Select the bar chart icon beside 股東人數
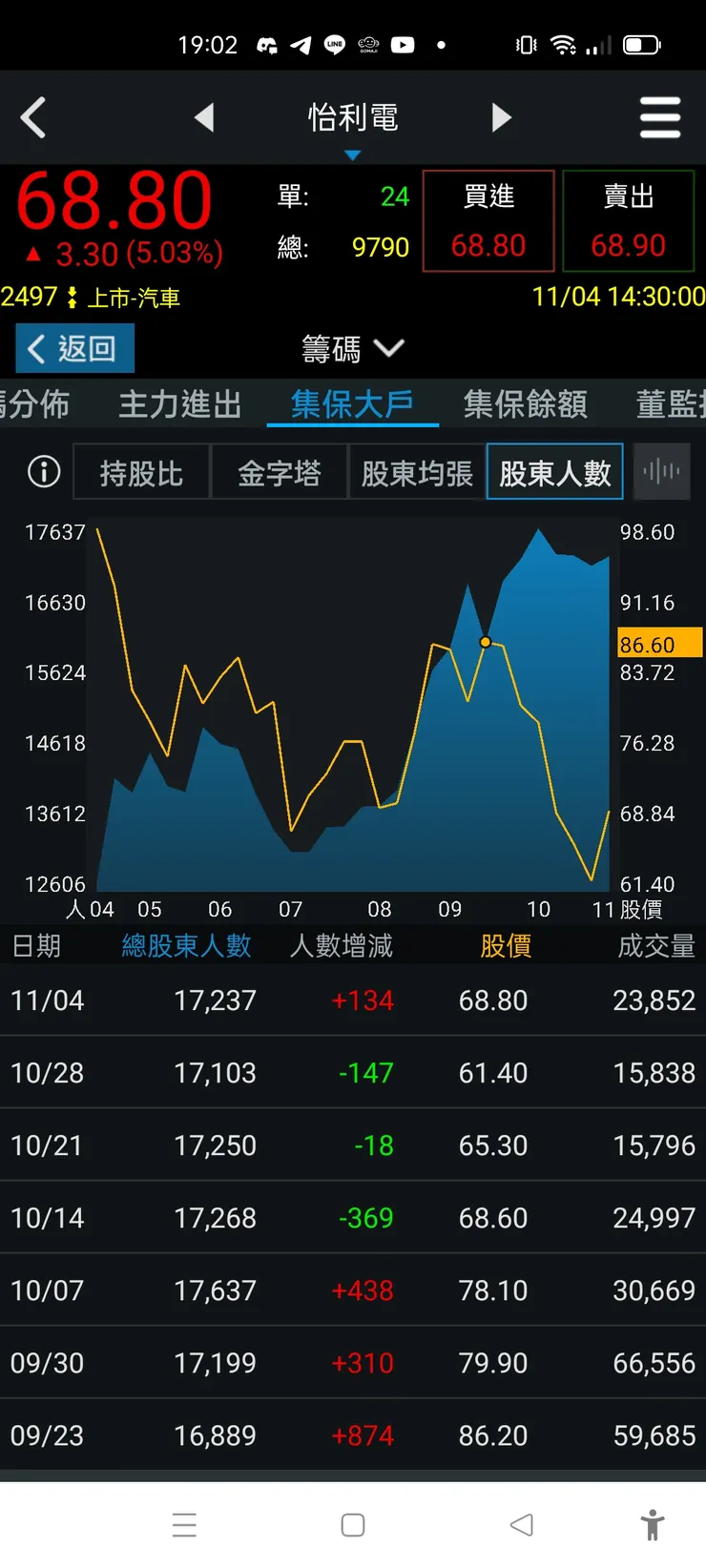Screen dimensions: 706x1568 pyautogui.click(x=661, y=471)
